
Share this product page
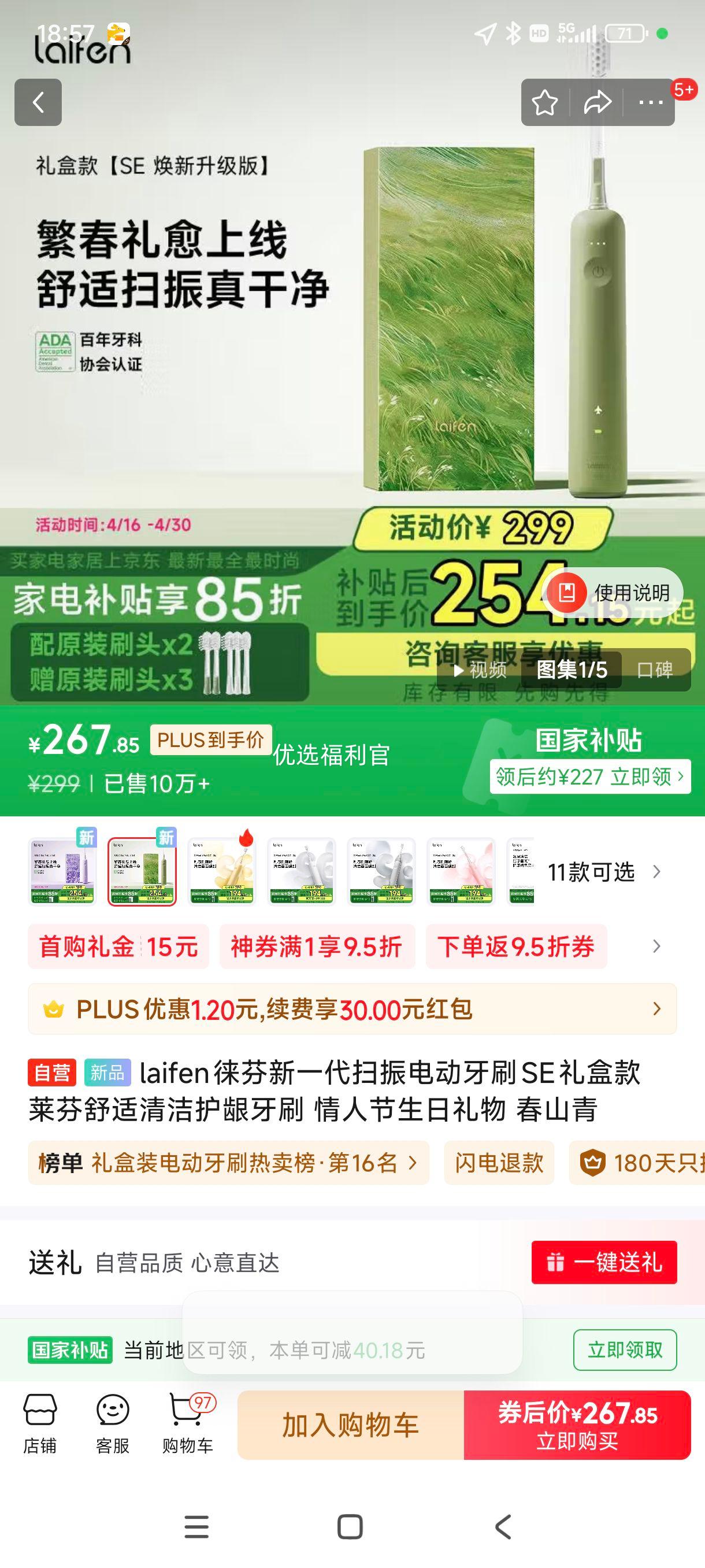click(597, 102)
